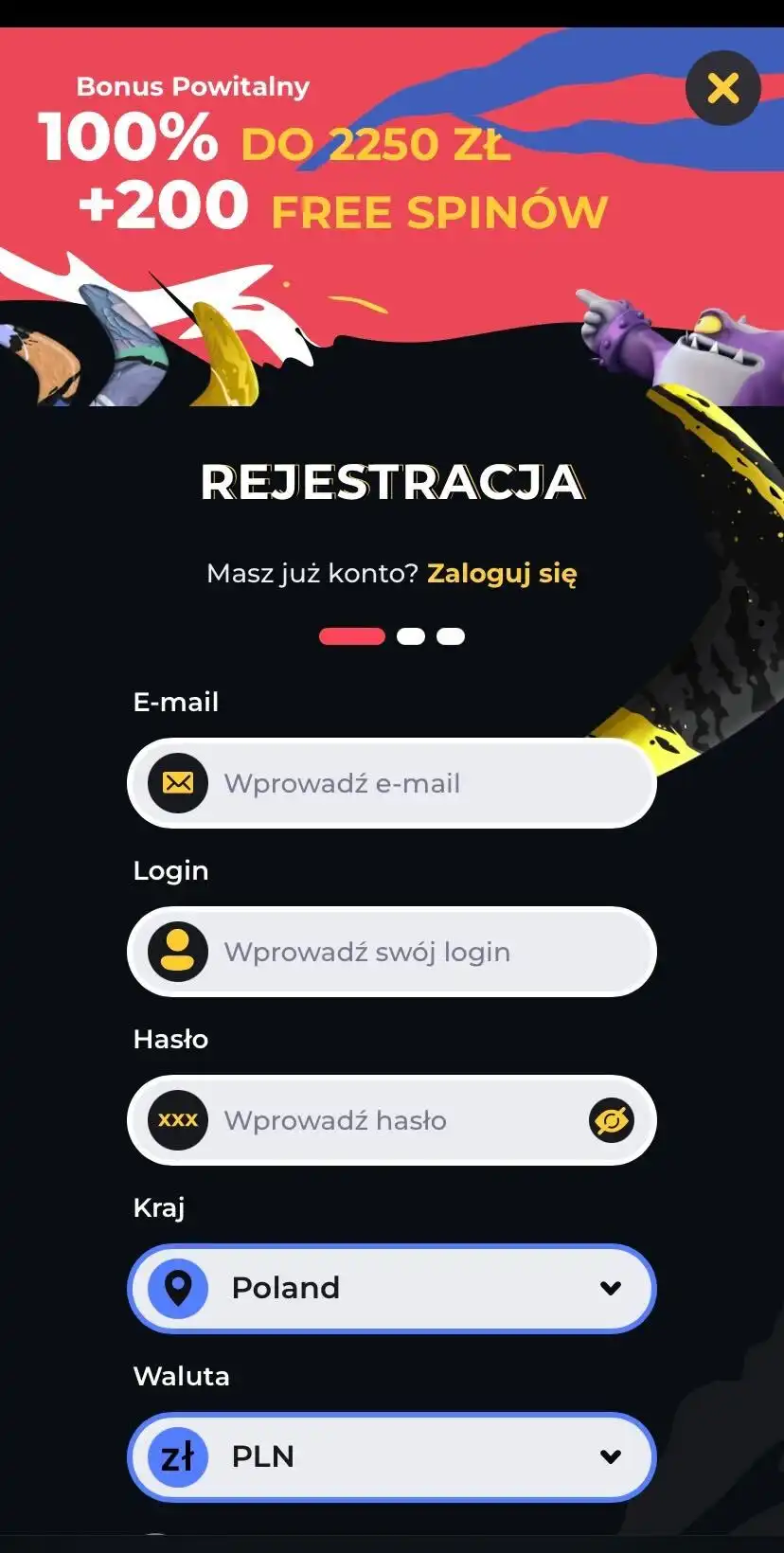784x1553 pixels.
Task: Open the Zaloguj się login link
Action: [502, 573]
